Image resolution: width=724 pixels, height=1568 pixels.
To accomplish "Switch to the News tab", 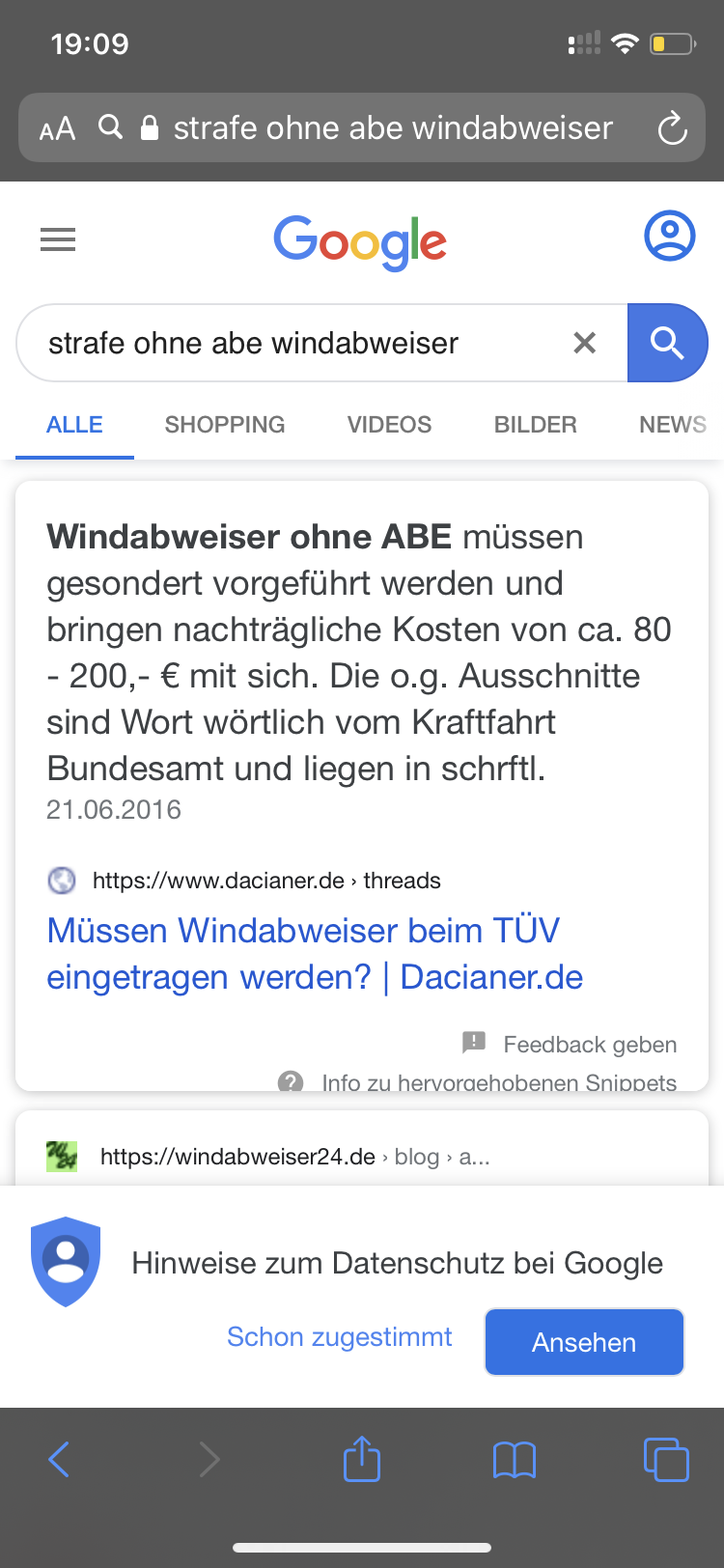I will (x=672, y=425).
